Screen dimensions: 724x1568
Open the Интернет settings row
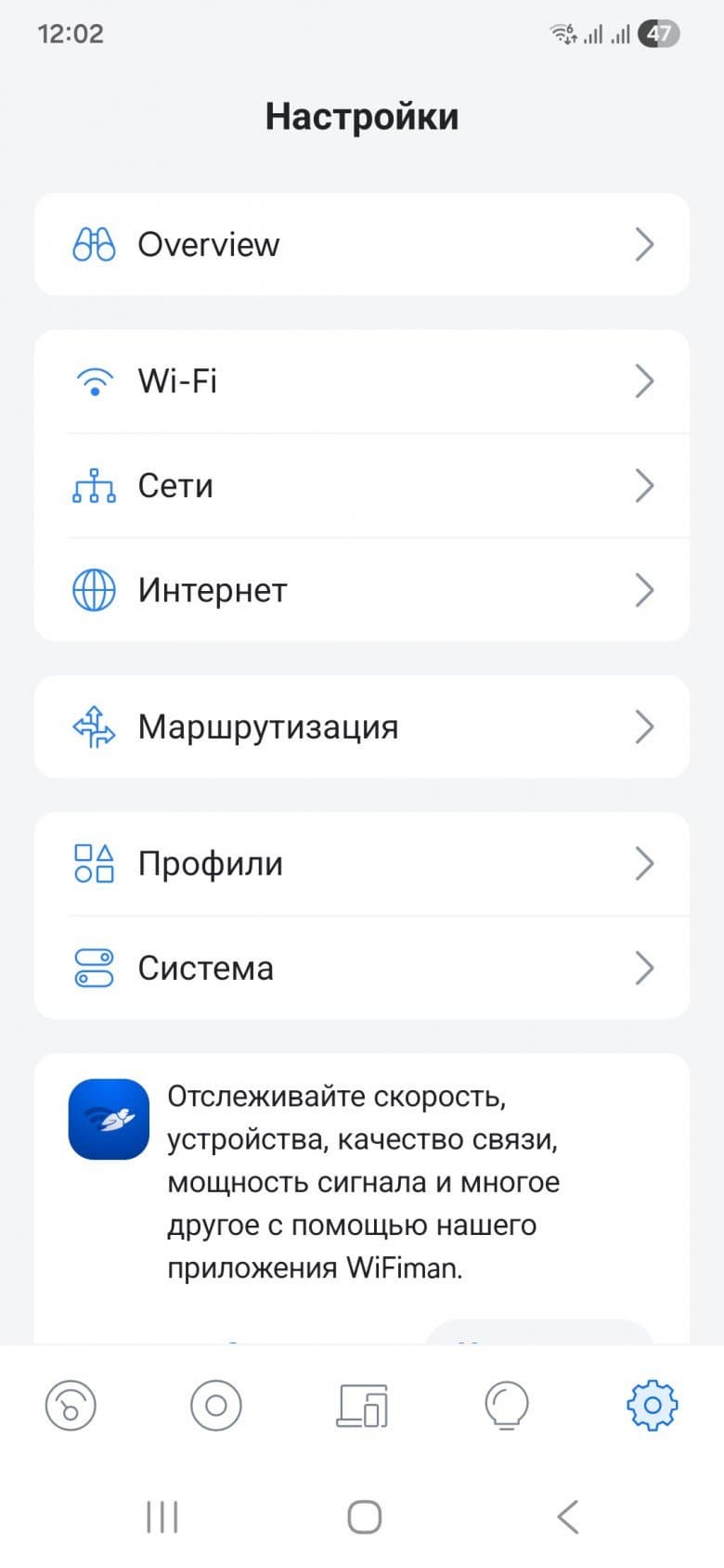[362, 591]
